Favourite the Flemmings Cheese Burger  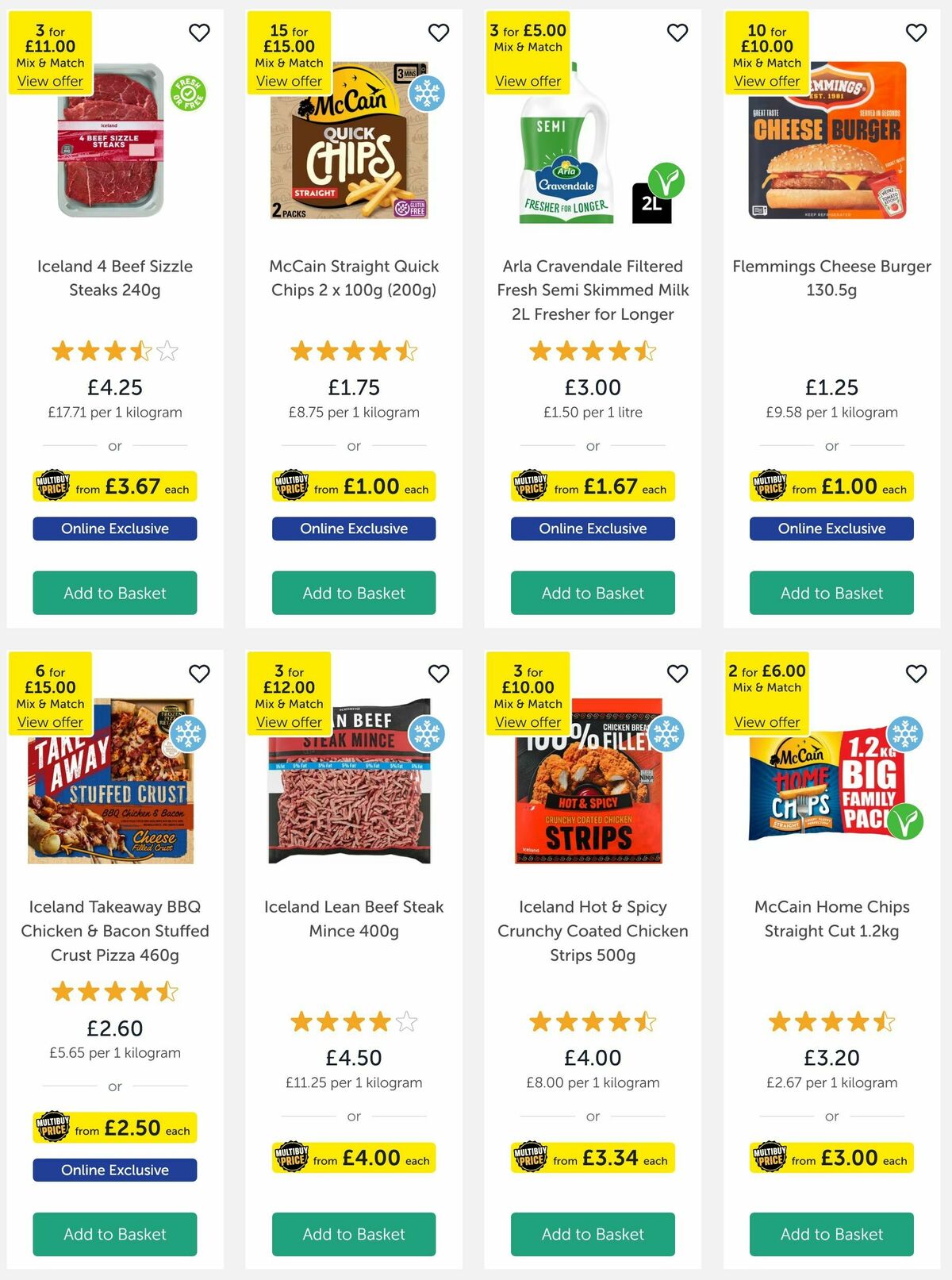(x=916, y=33)
